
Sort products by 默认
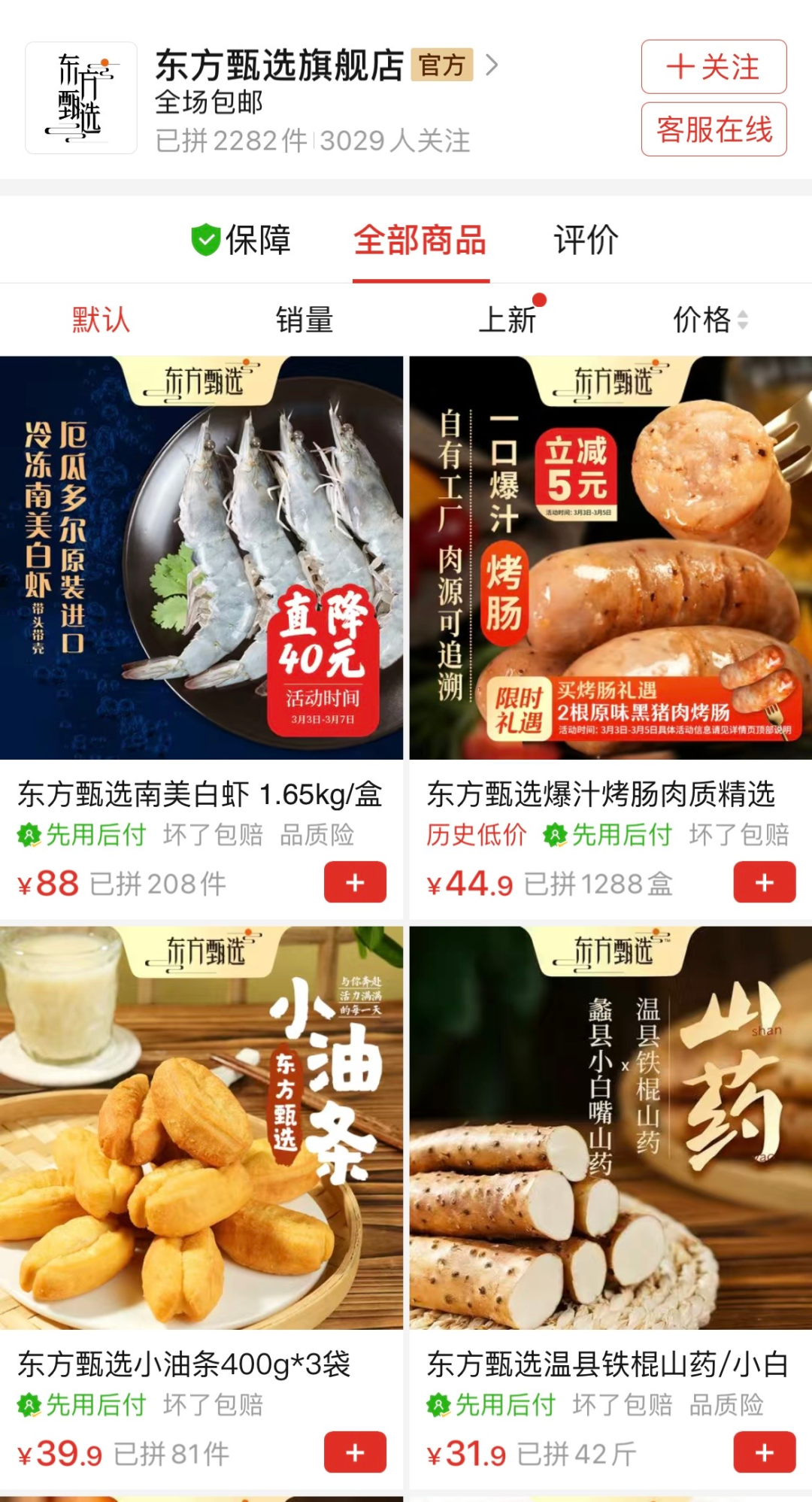[x=101, y=320]
